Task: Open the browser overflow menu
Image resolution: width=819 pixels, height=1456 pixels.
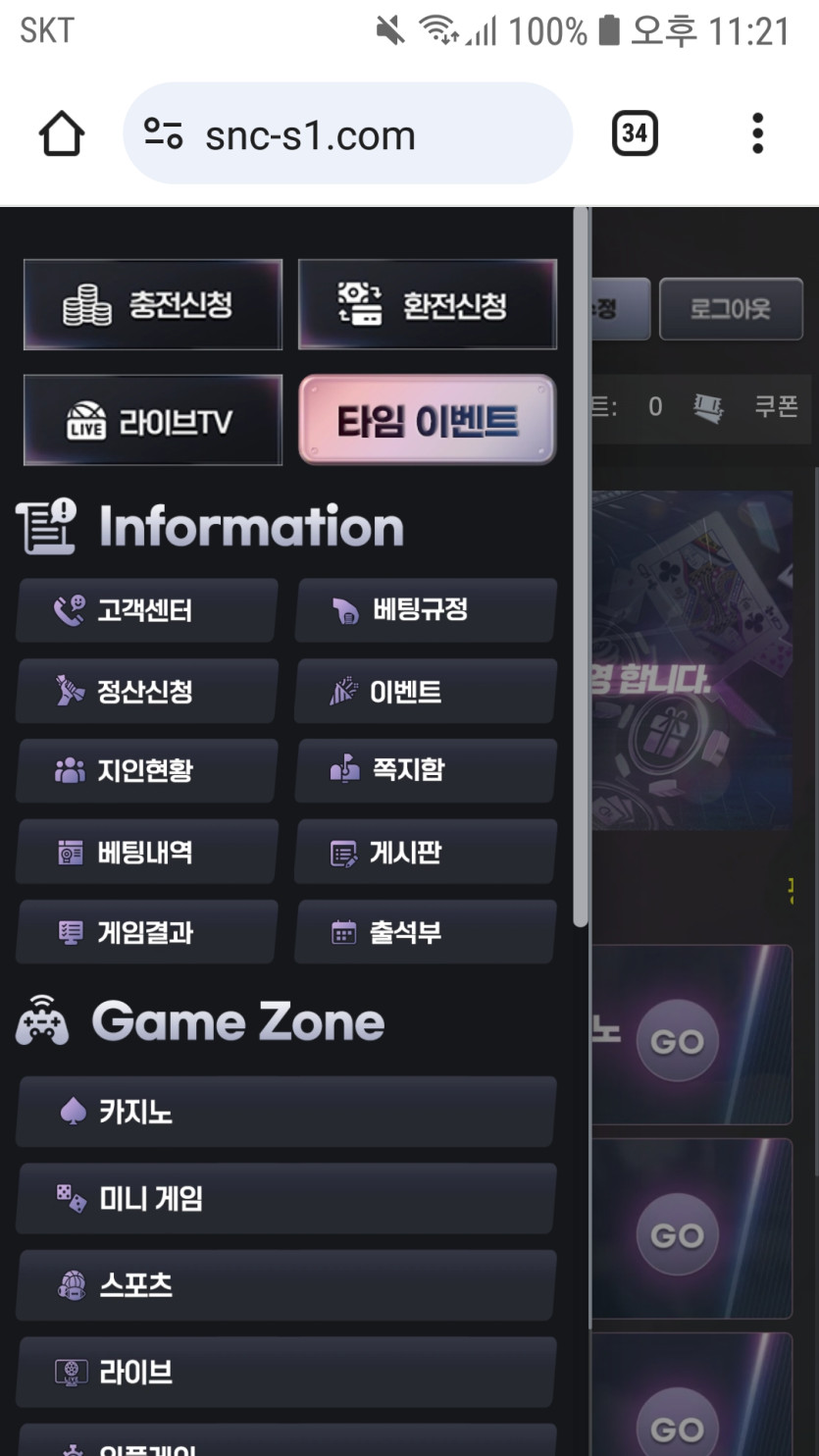Action: click(757, 133)
